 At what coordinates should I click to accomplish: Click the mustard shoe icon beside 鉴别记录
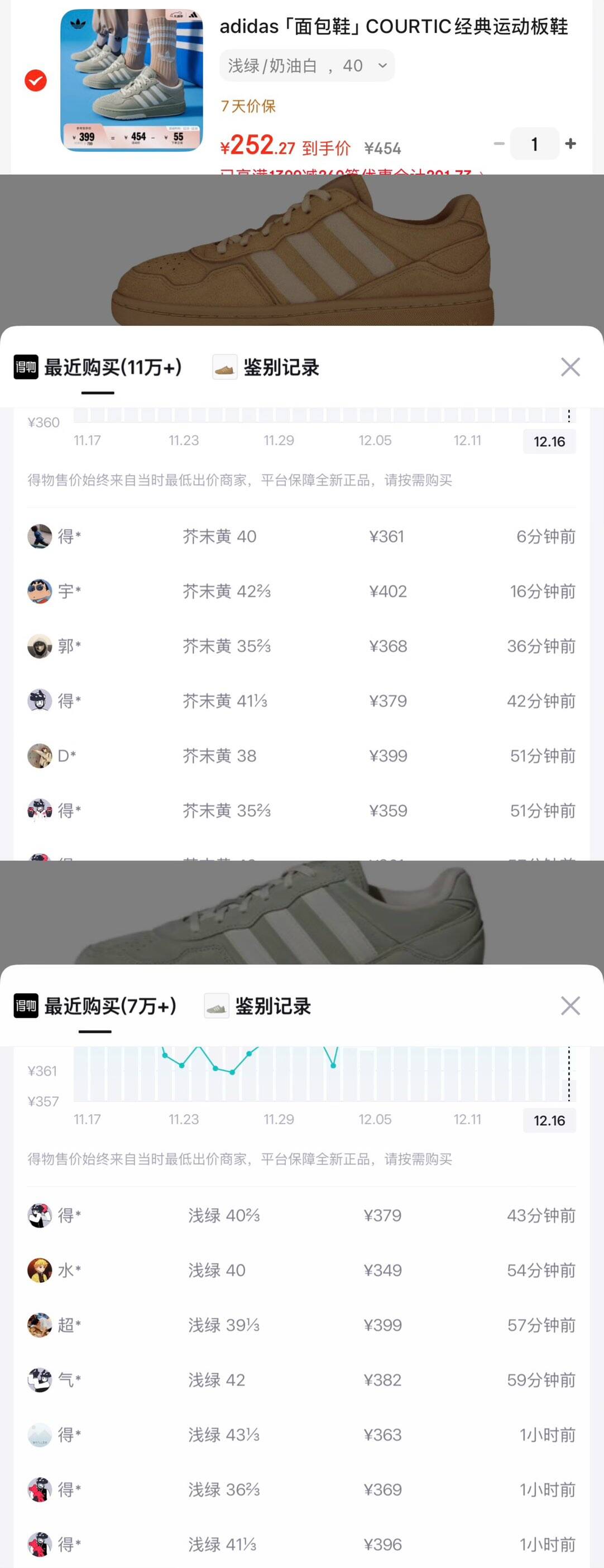pyautogui.click(x=224, y=367)
